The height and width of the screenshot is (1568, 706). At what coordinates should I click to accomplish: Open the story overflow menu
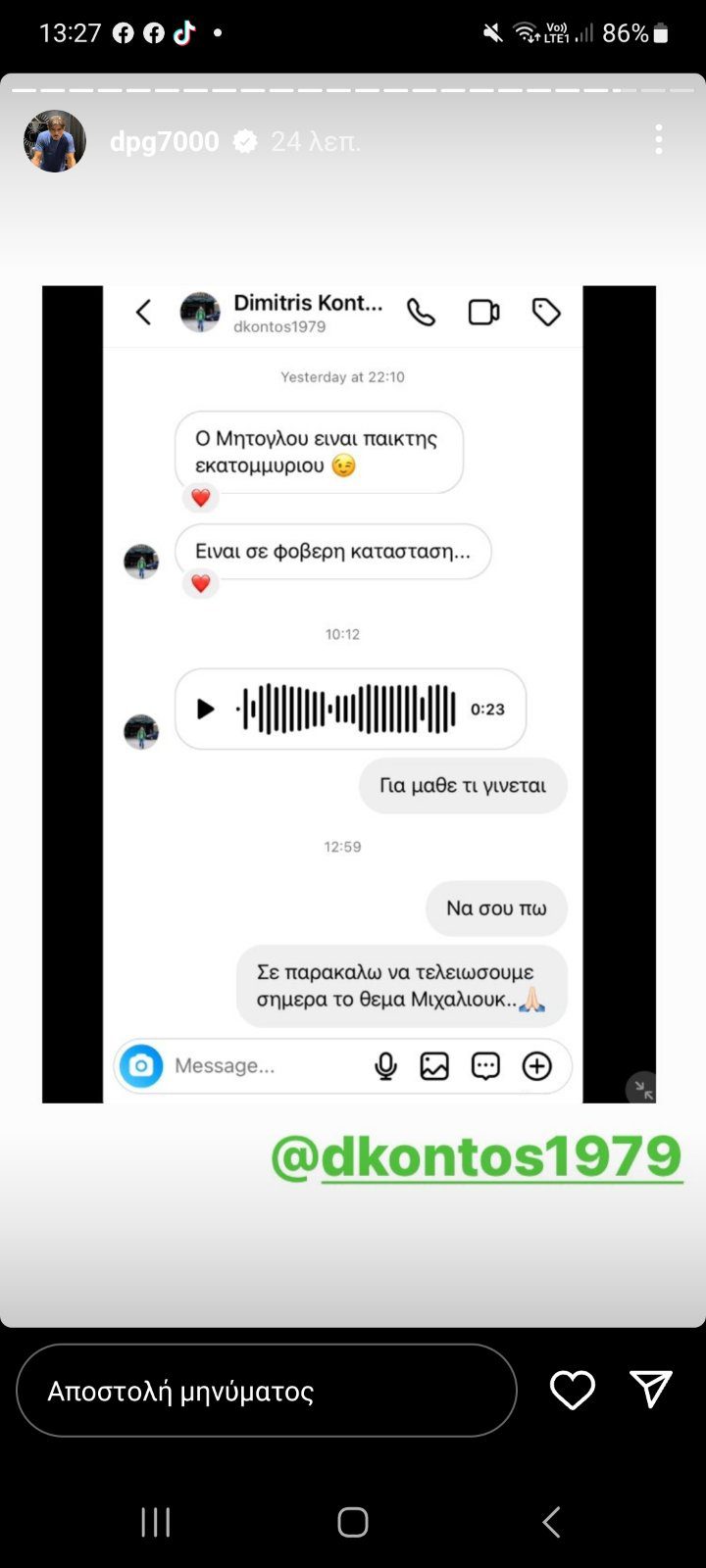pos(659,139)
